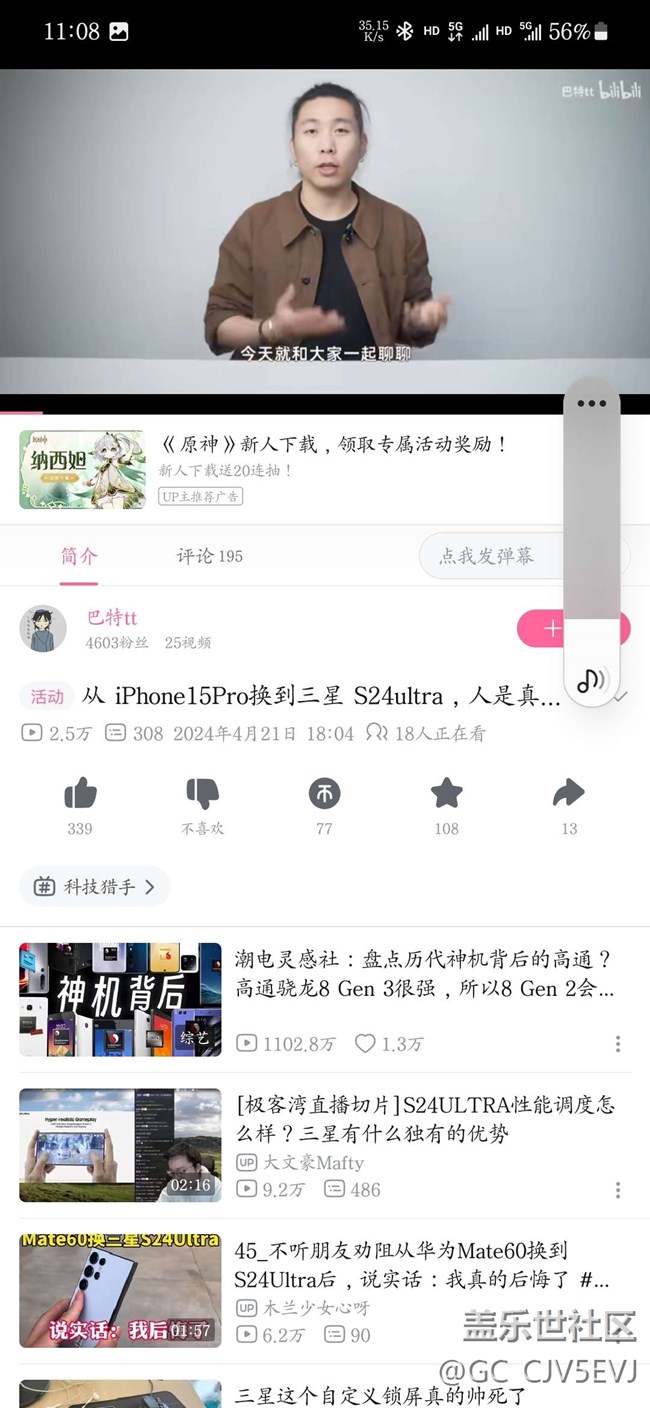Select the 简介 tab
The height and width of the screenshot is (1408, 650).
pyautogui.click(x=79, y=556)
